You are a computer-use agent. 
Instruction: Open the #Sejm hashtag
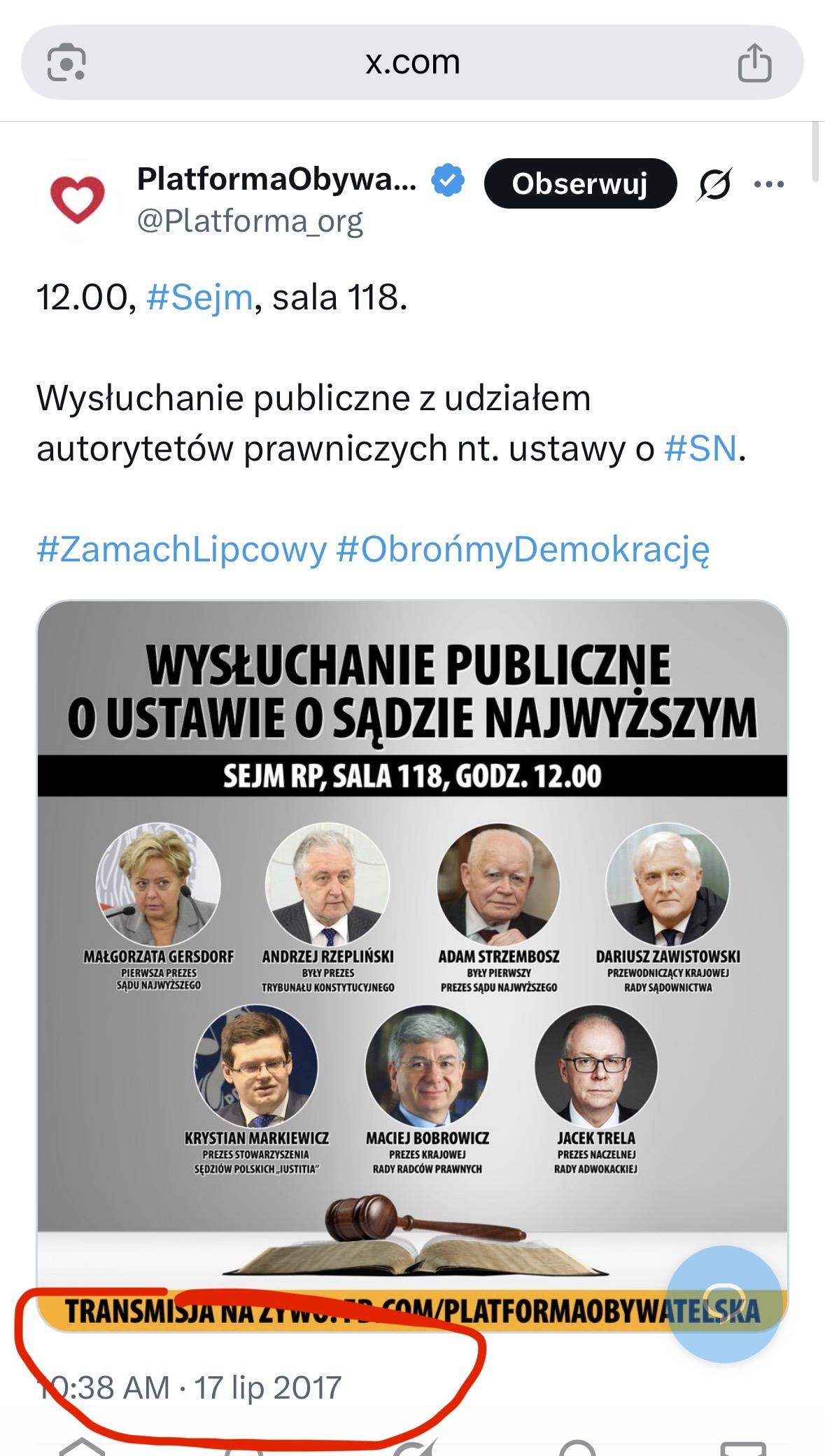pos(199,297)
